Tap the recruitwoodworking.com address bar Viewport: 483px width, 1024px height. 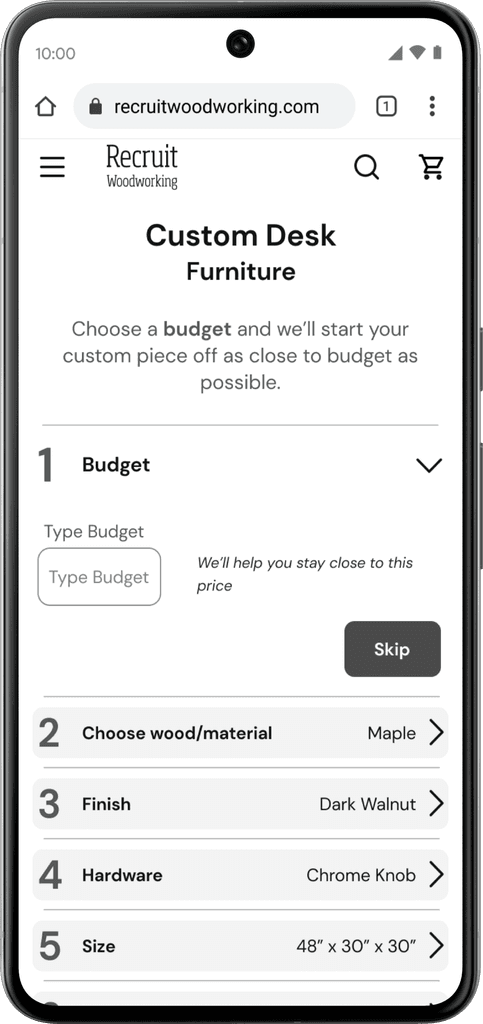coord(215,106)
